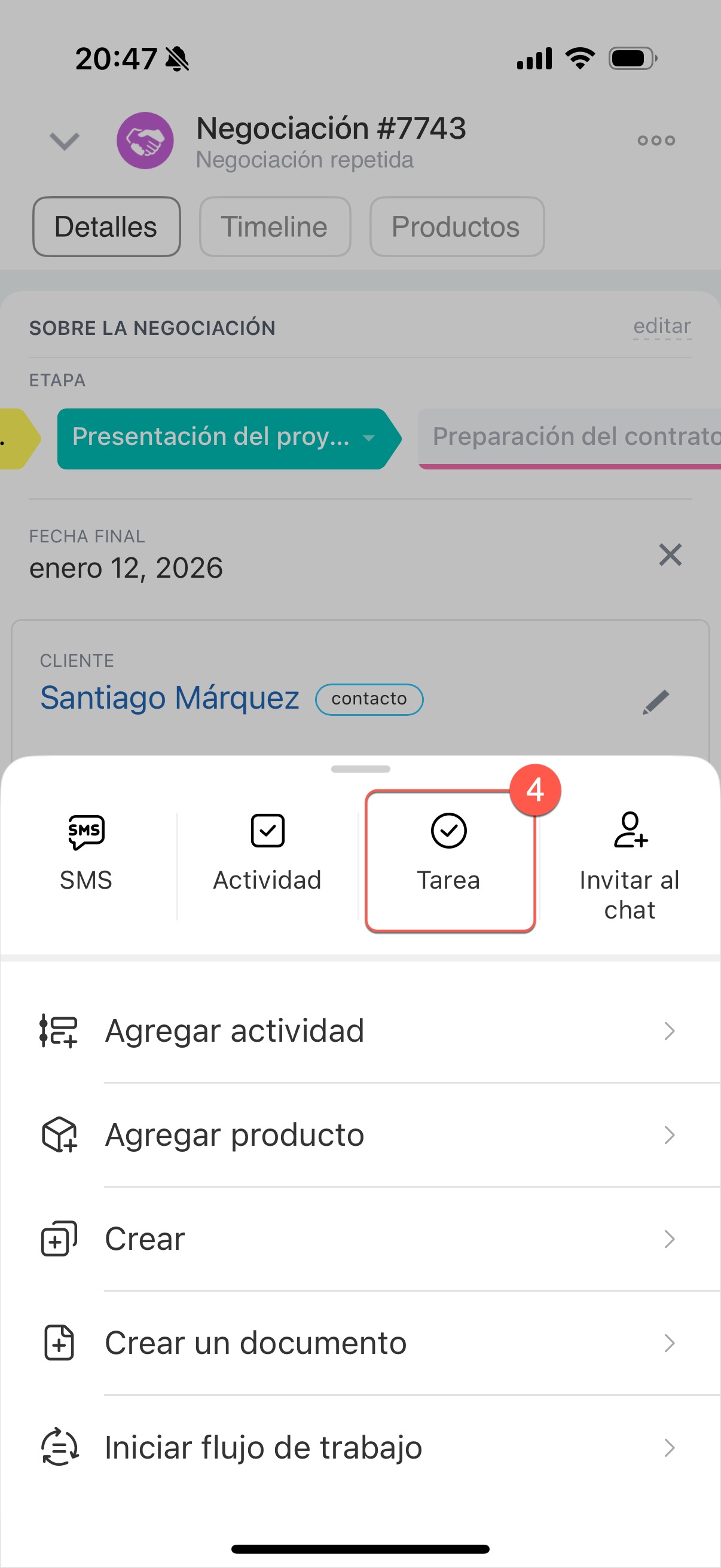The image size is (721, 1568).
Task: Choose the Actividad quick action
Action: [x=267, y=853]
